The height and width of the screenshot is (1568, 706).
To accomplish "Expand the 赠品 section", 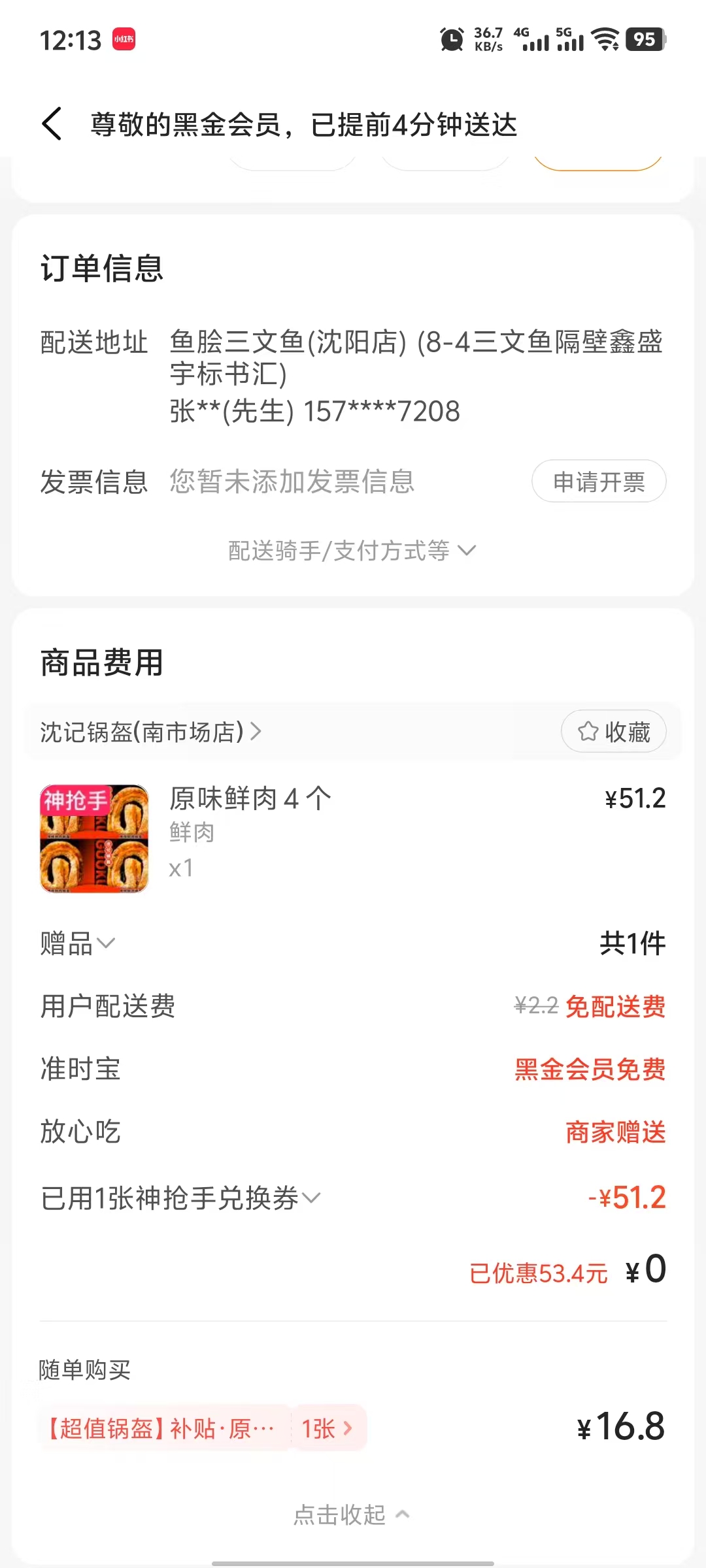I will pyautogui.click(x=77, y=943).
